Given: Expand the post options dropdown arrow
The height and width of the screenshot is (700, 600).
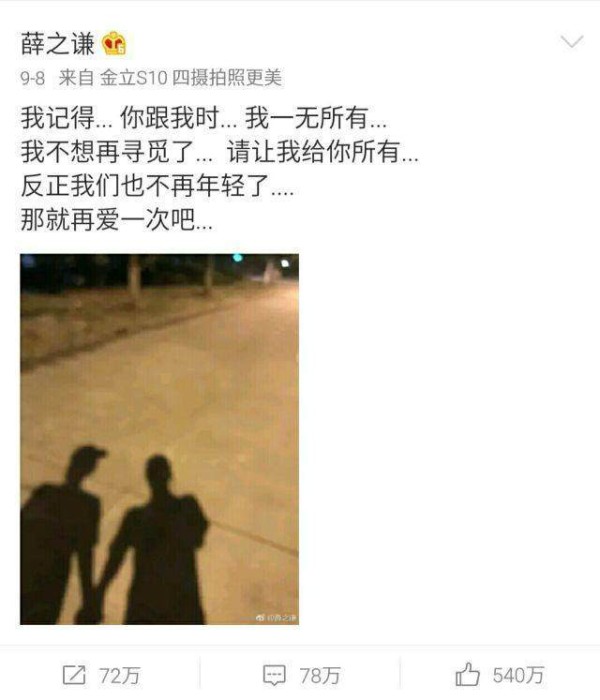Looking at the screenshot, I should 570,43.
